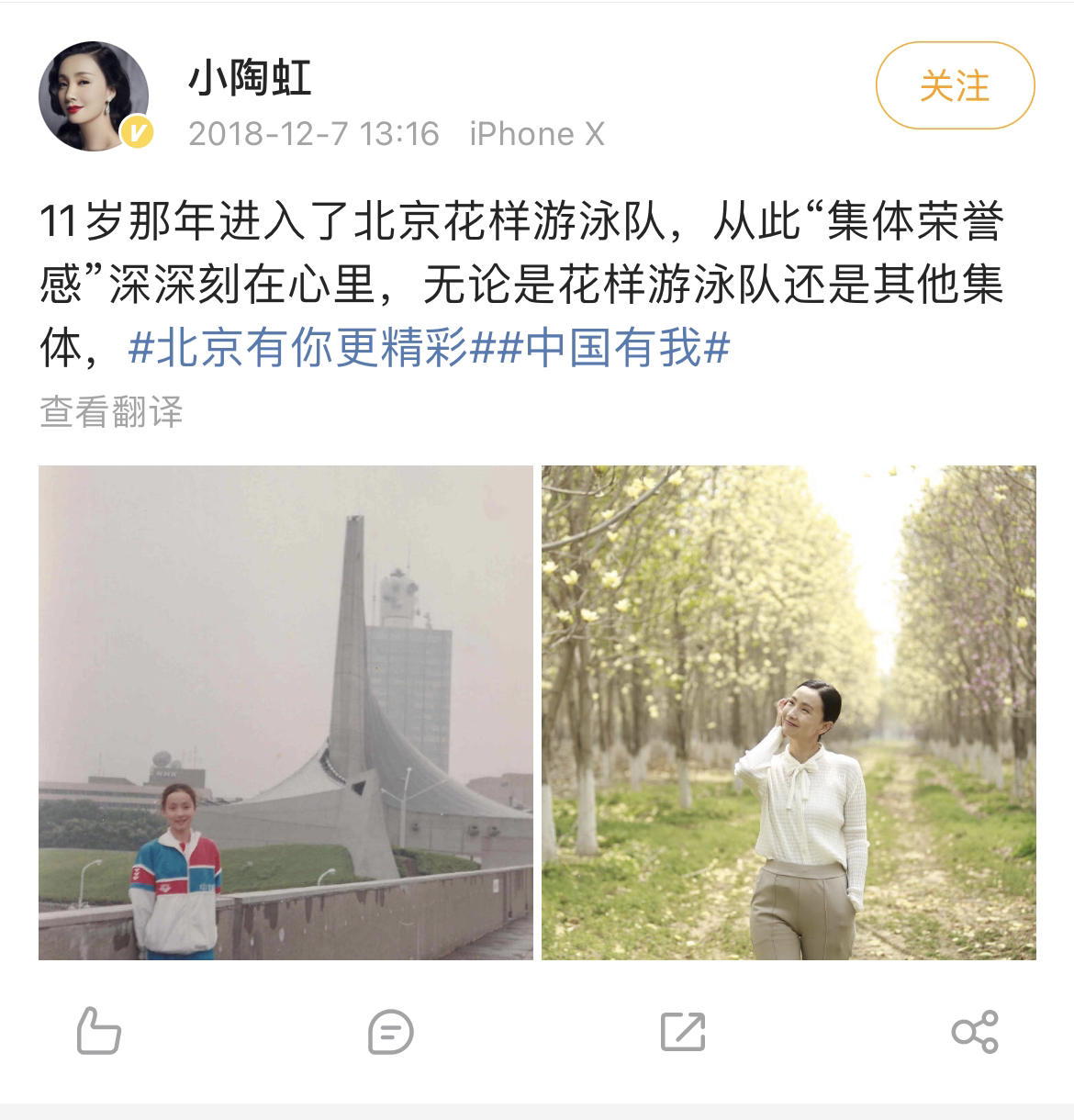View the childhood photo by the tower
The width and height of the screenshot is (1074, 1120).
coord(285,712)
